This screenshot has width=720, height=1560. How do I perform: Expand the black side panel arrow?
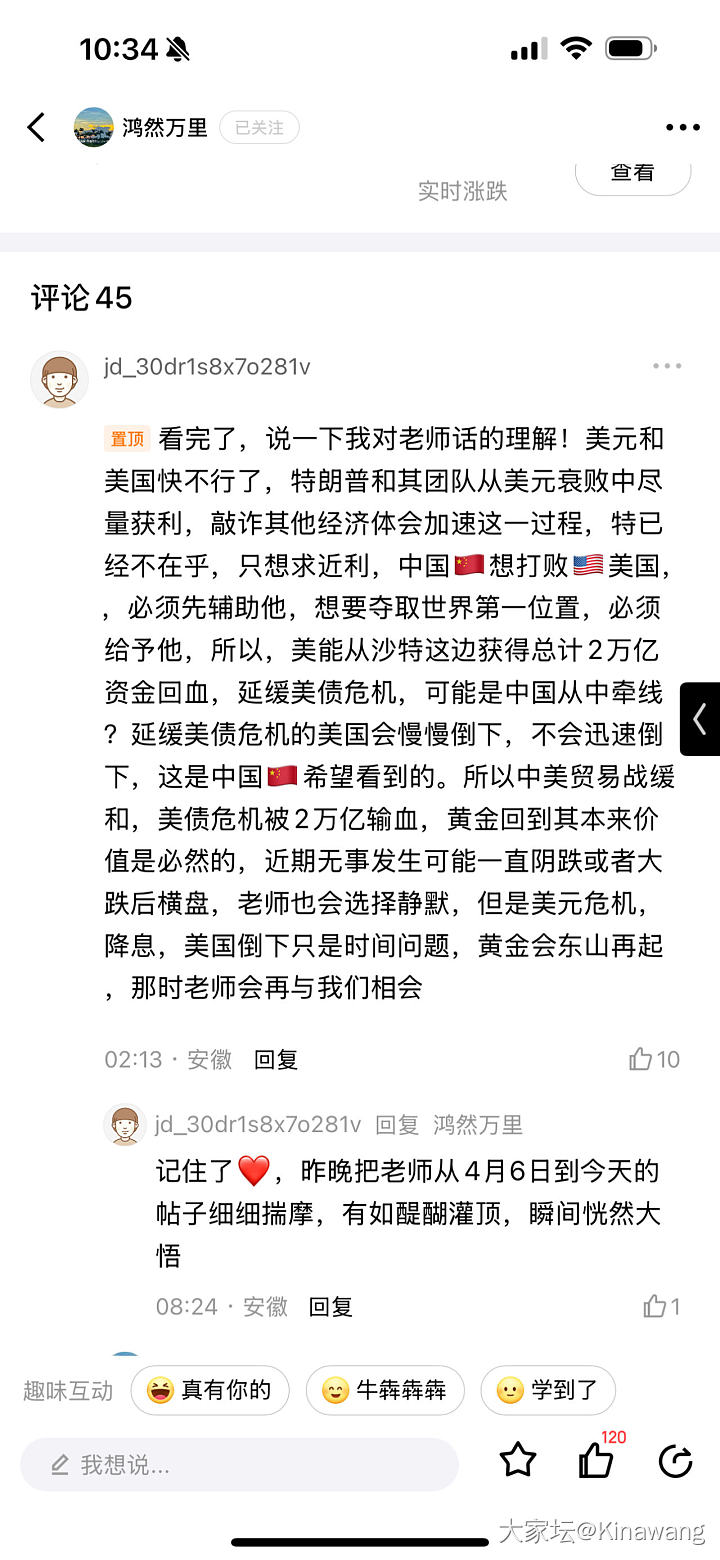700,718
